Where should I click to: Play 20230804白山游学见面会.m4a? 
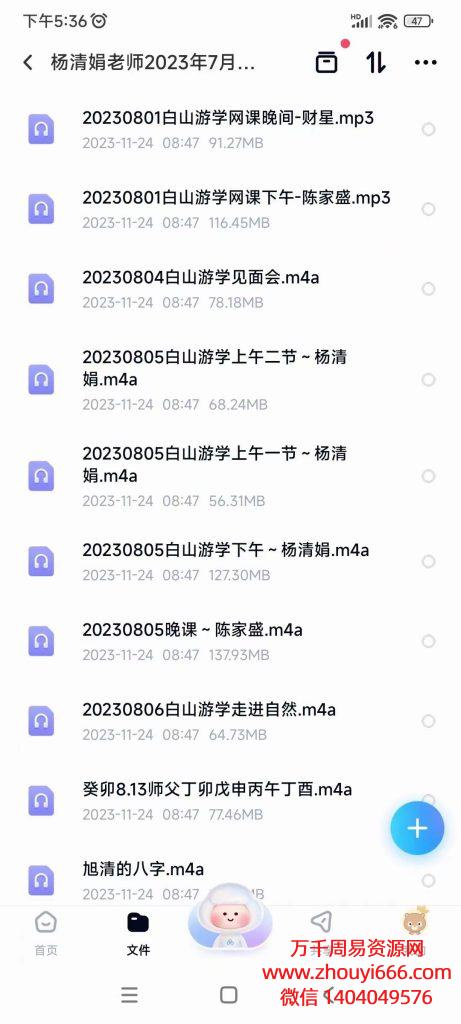click(x=230, y=289)
